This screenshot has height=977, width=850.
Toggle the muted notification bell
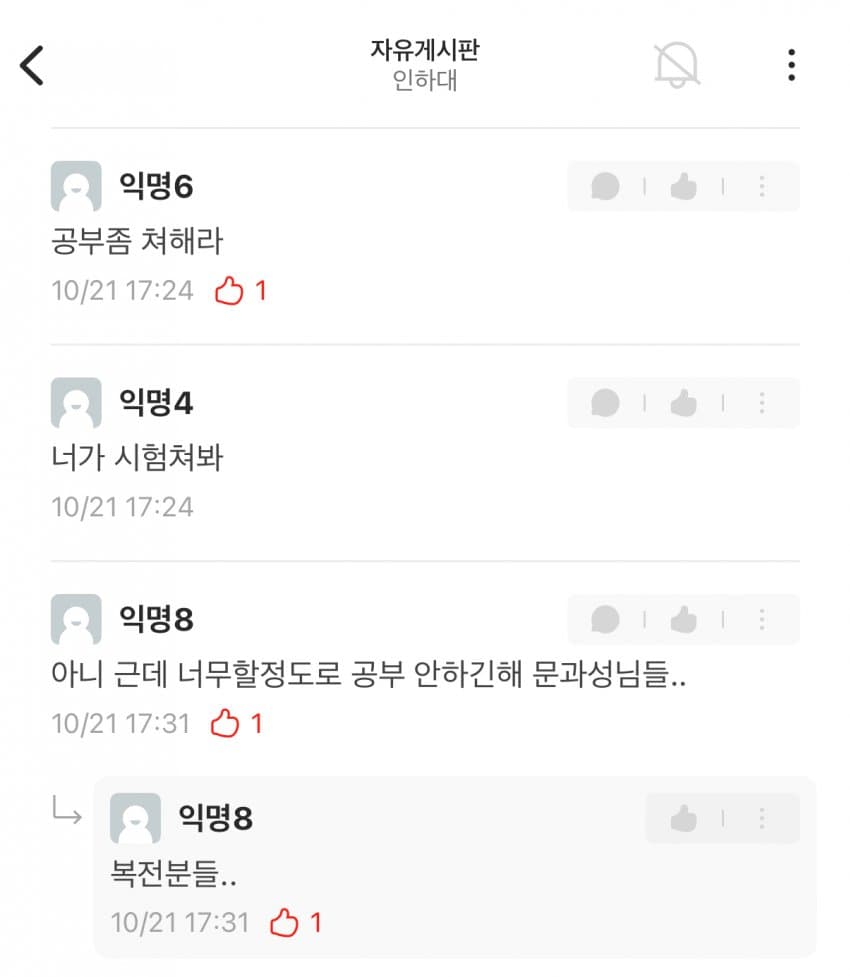pos(676,66)
